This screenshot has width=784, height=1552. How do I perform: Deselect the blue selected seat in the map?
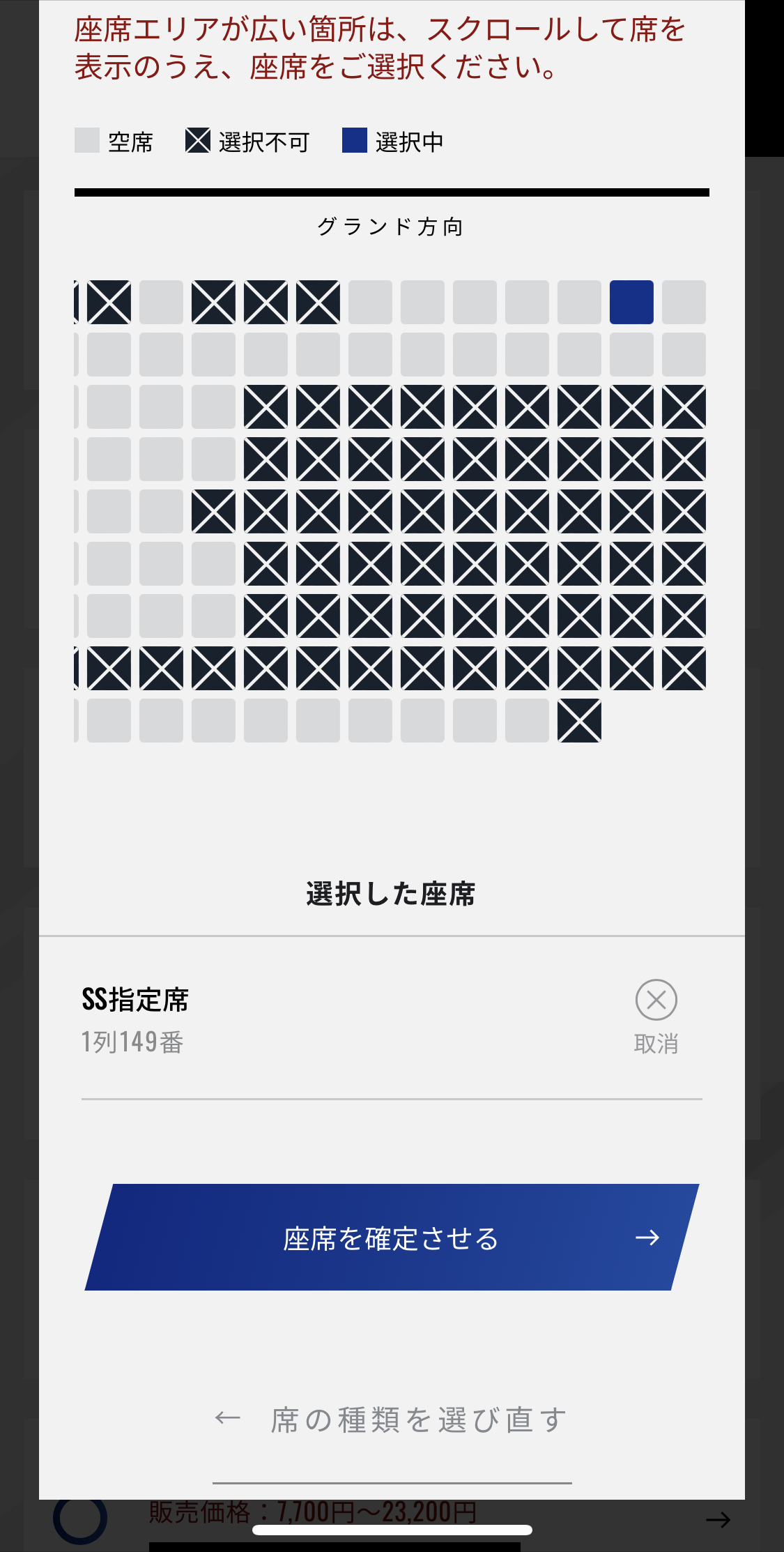(631, 303)
